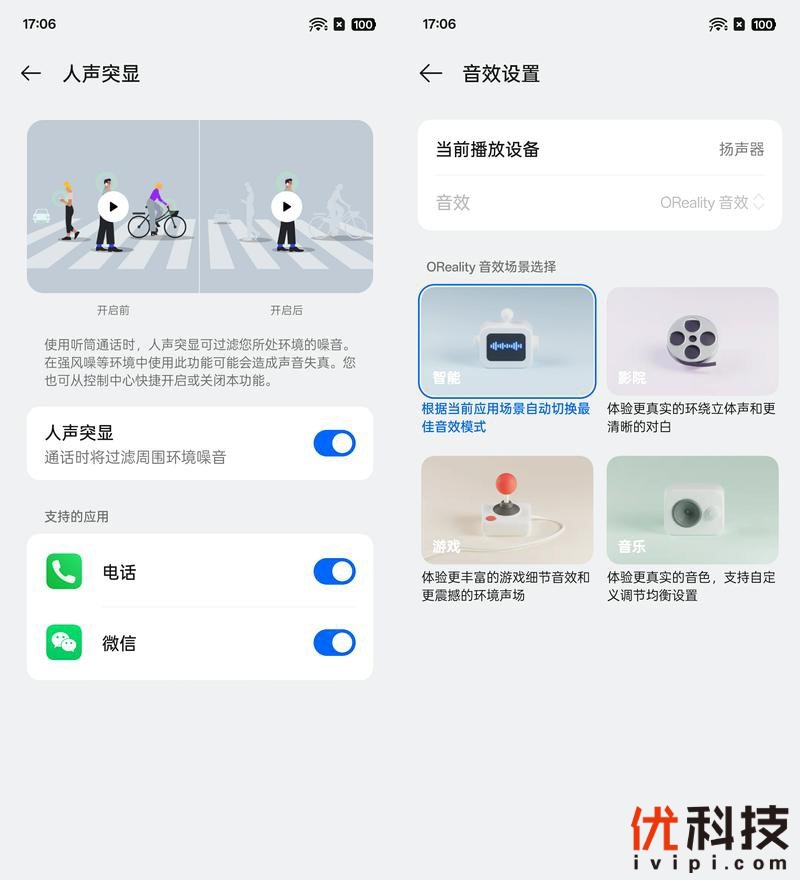Play the 开启后 demo video
The height and width of the screenshot is (880, 800).
[x=286, y=207]
